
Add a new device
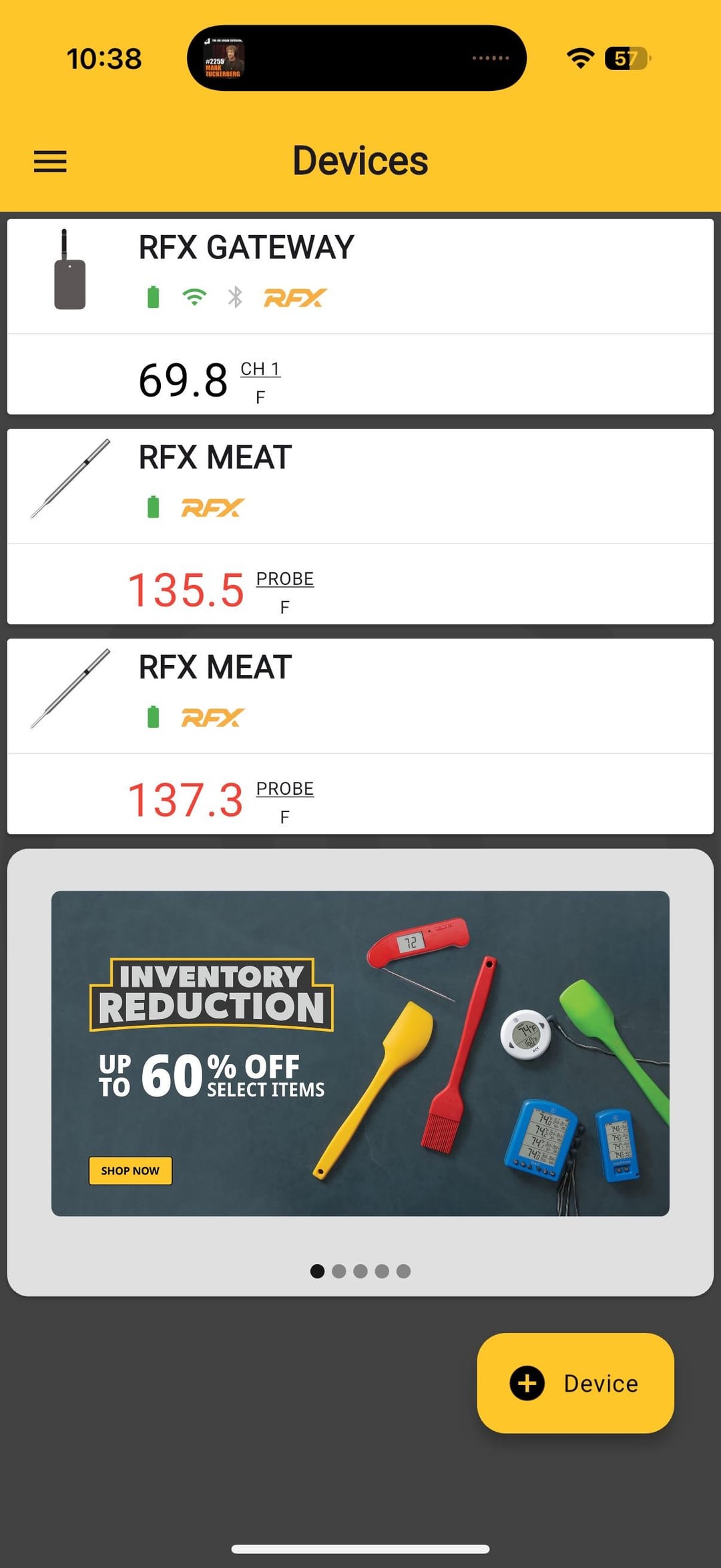pyautogui.click(x=575, y=1383)
